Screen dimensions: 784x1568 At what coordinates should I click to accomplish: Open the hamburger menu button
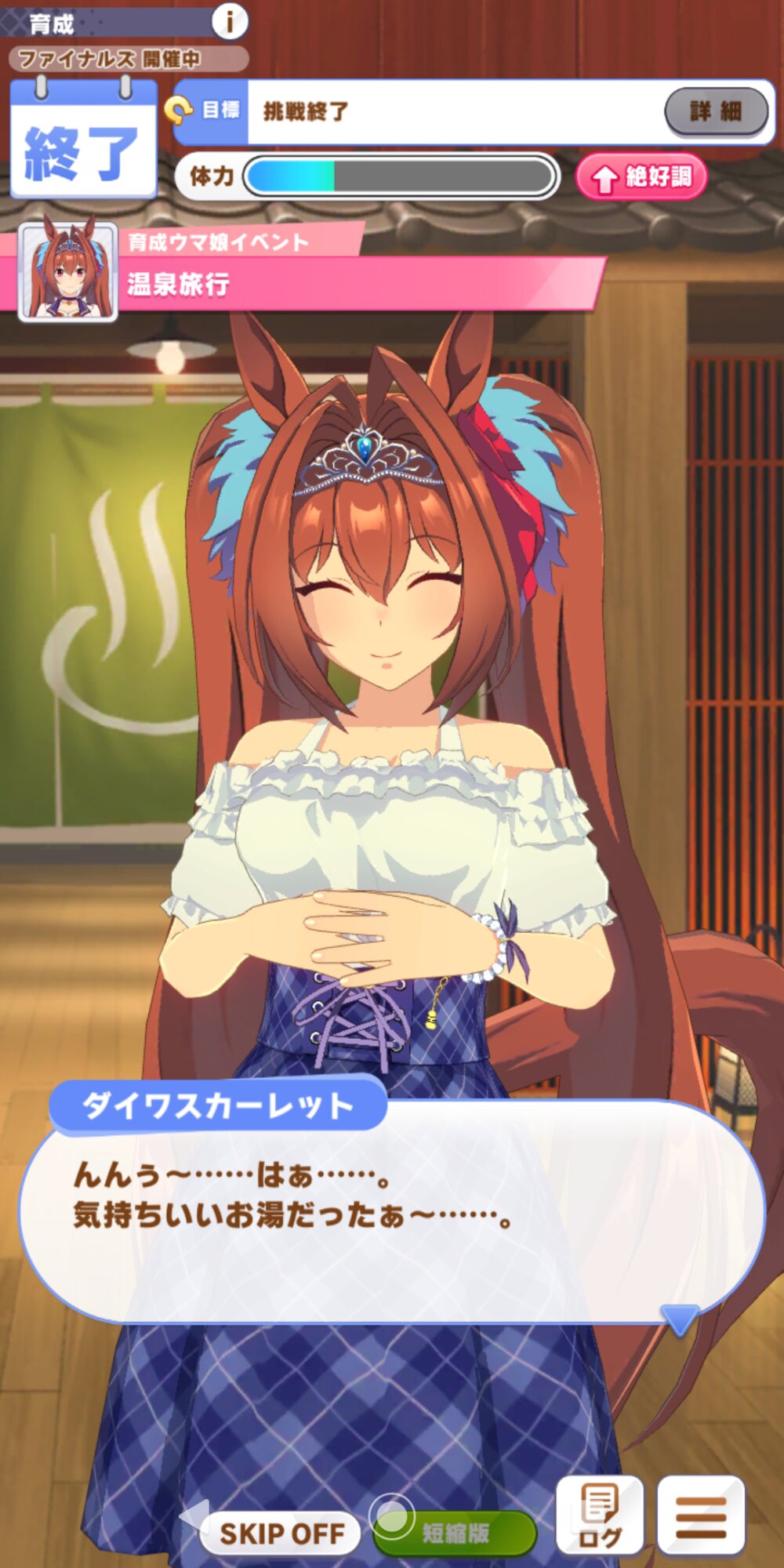click(700, 1515)
